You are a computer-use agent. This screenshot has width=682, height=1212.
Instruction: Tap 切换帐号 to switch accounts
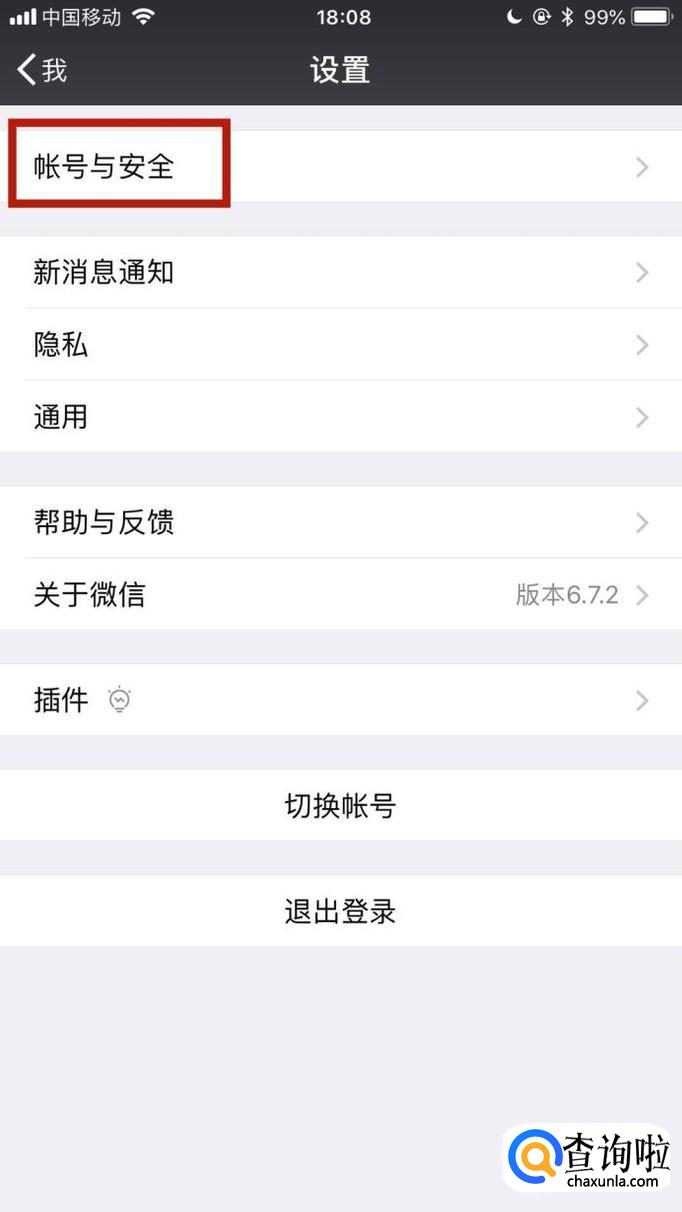click(x=340, y=806)
